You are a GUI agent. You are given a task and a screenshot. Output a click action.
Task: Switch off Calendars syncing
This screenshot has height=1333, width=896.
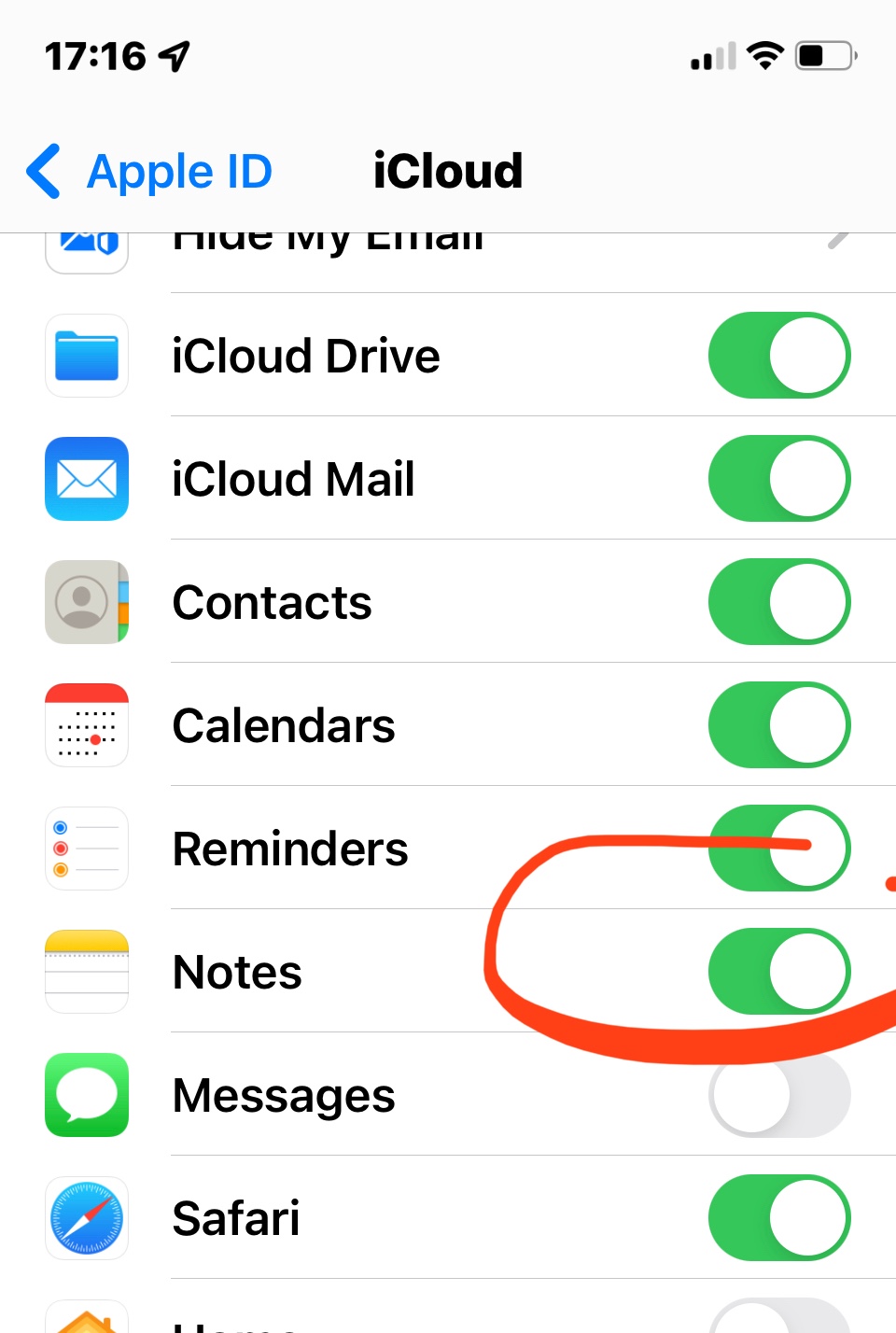(778, 725)
